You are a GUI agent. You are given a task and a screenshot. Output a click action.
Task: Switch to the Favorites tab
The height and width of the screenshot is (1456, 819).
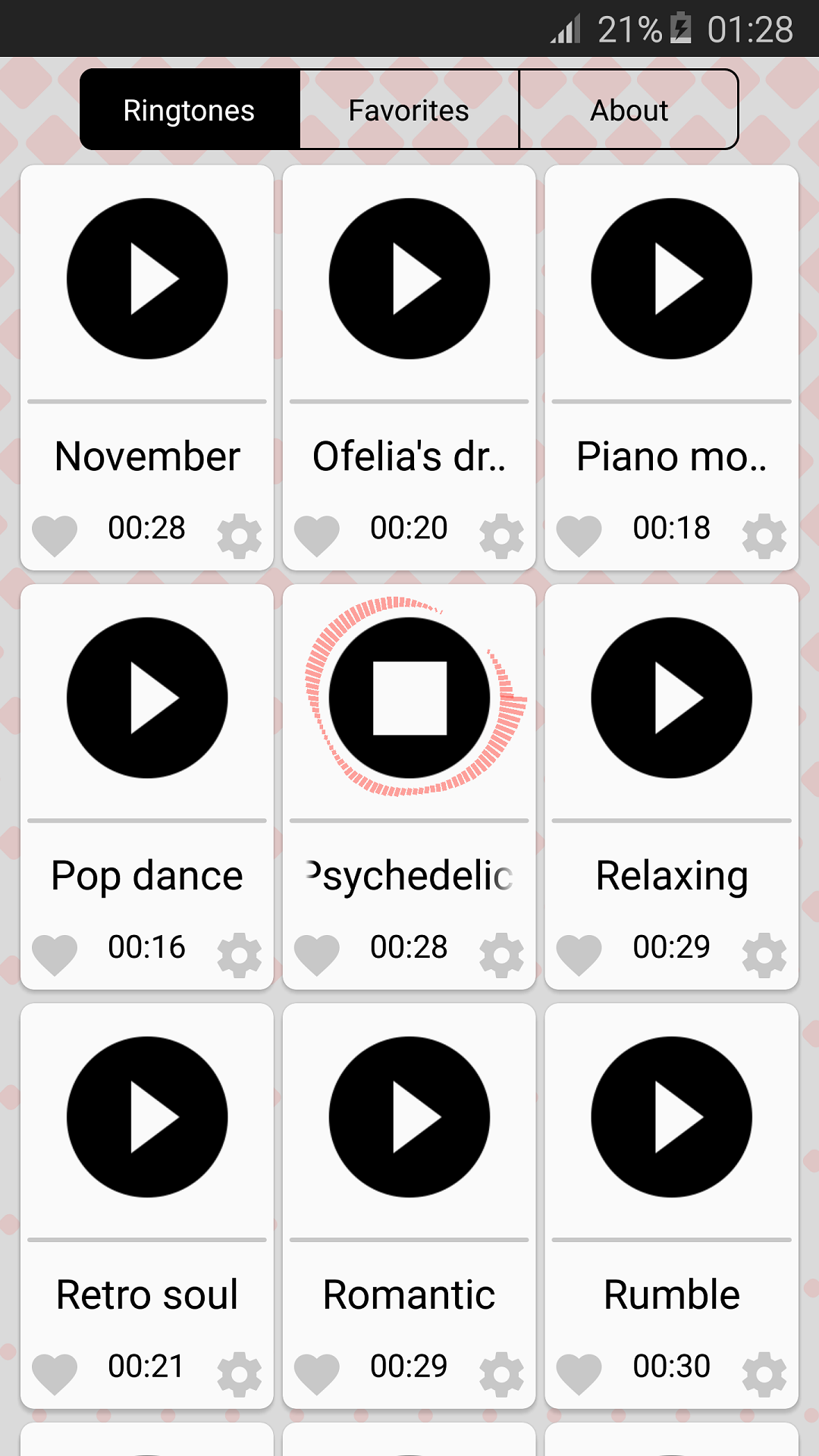coord(408,109)
